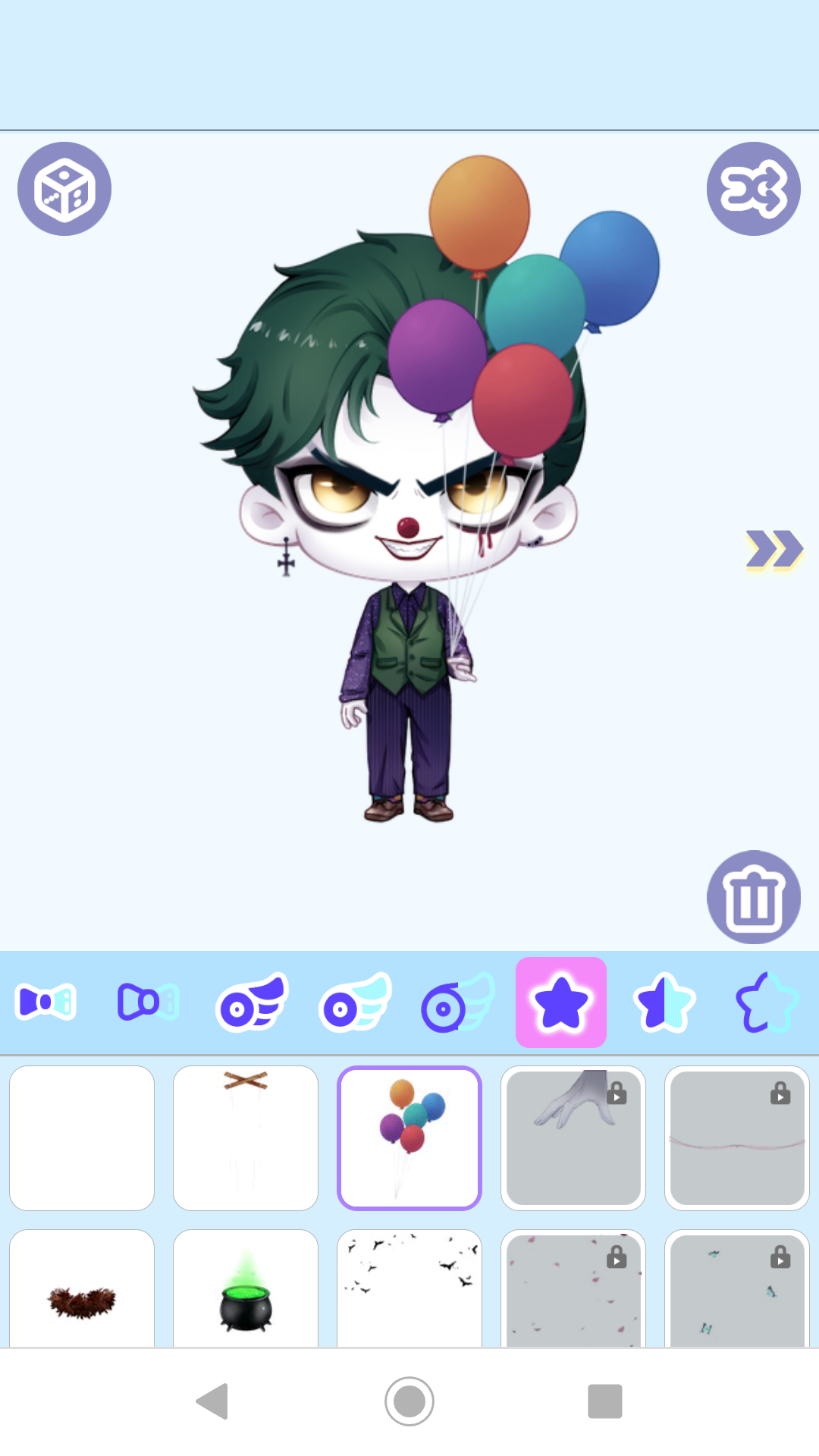Switch to the half-filled star category
819x1456 pixels.
(x=664, y=1003)
